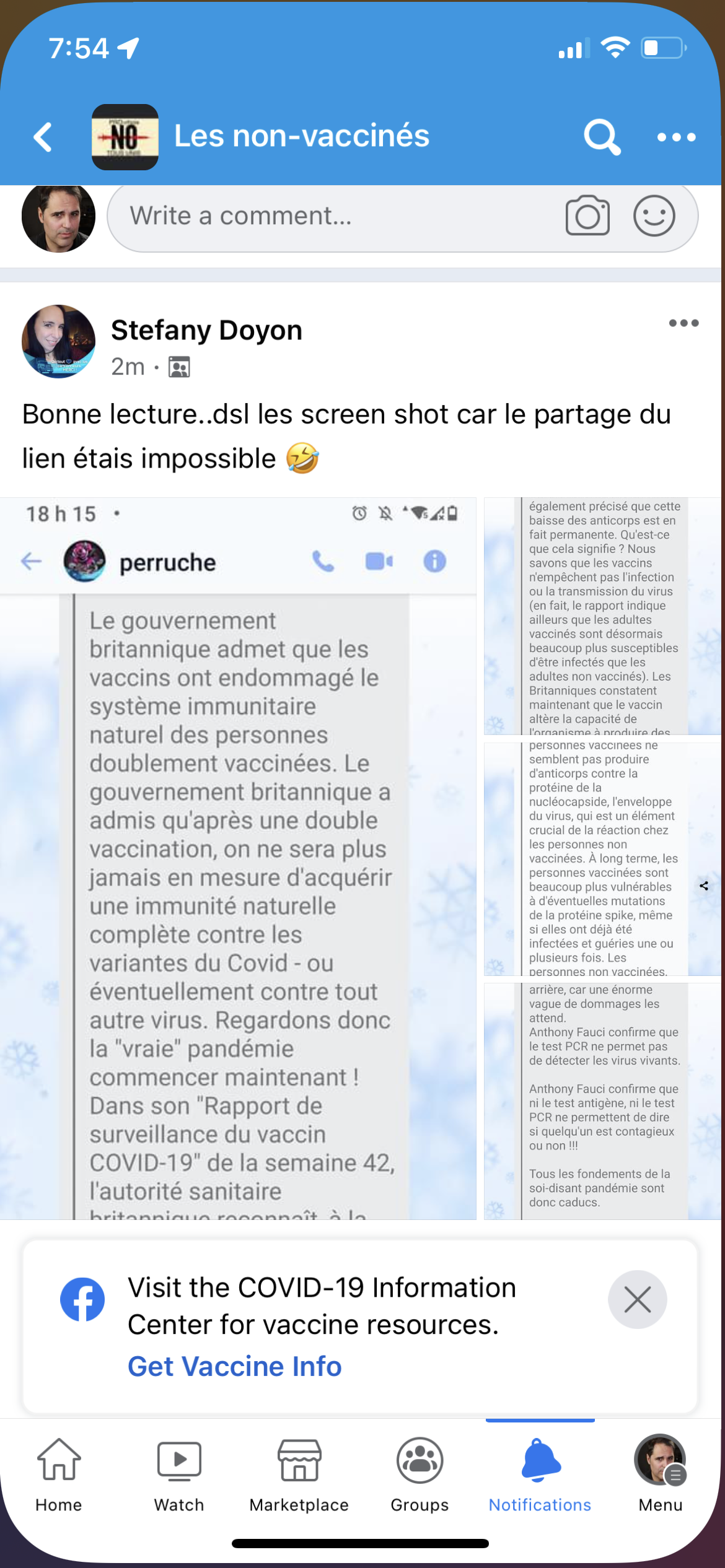
Task: Go back with the header arrow
Action: (43, 137)
